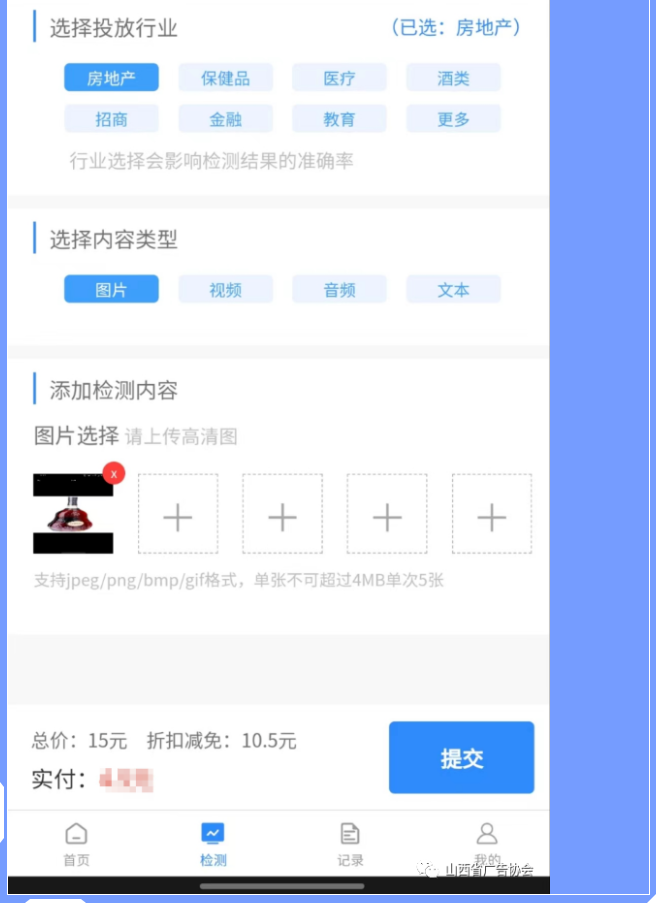Choose 保健品 as the industry
Image resolution: width=656 pixels, height=903 pixels.
coord(225,78)
